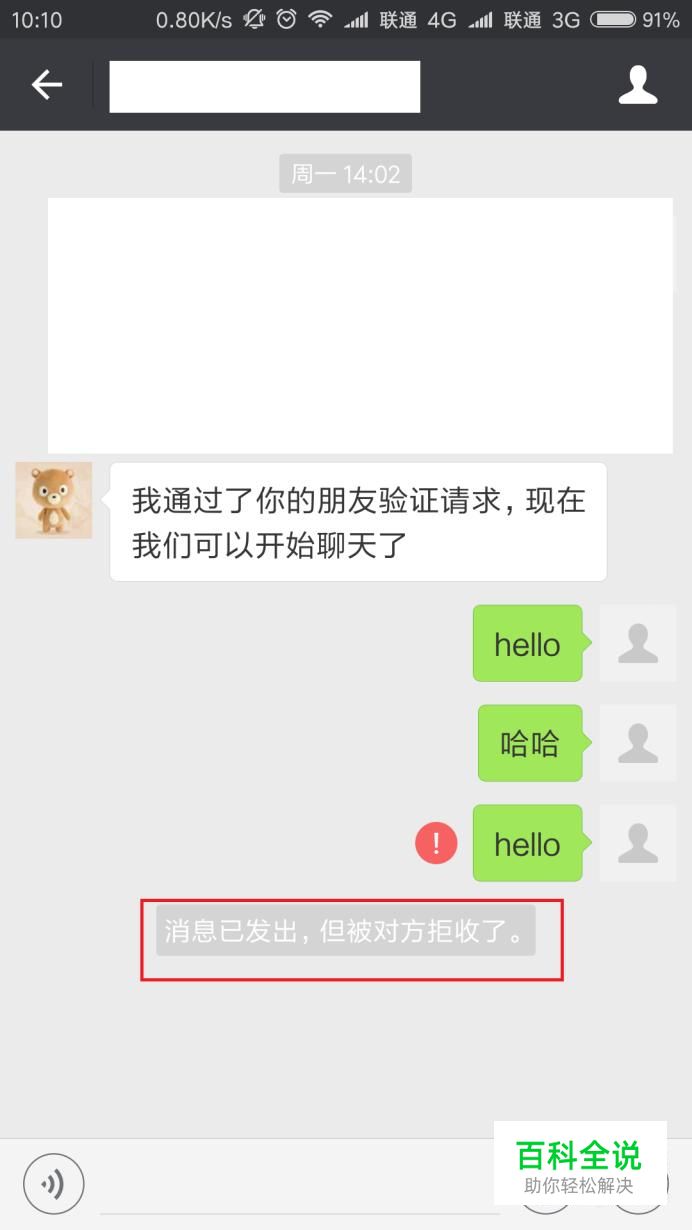Viewport: 692px width, 1230px height.
Task: Switch to voice message input
Action: [53, 1184]
